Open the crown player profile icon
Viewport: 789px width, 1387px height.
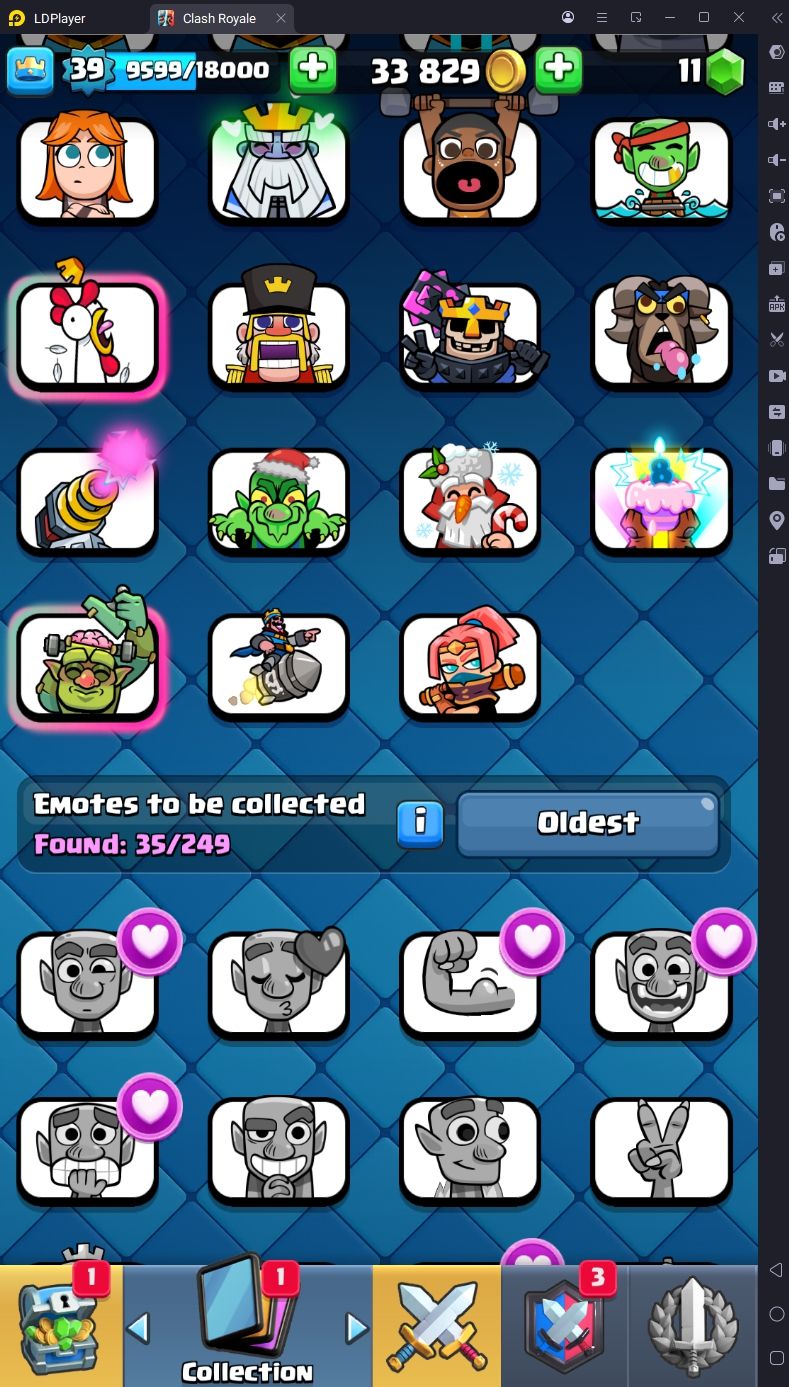click(x=30, y=69)
